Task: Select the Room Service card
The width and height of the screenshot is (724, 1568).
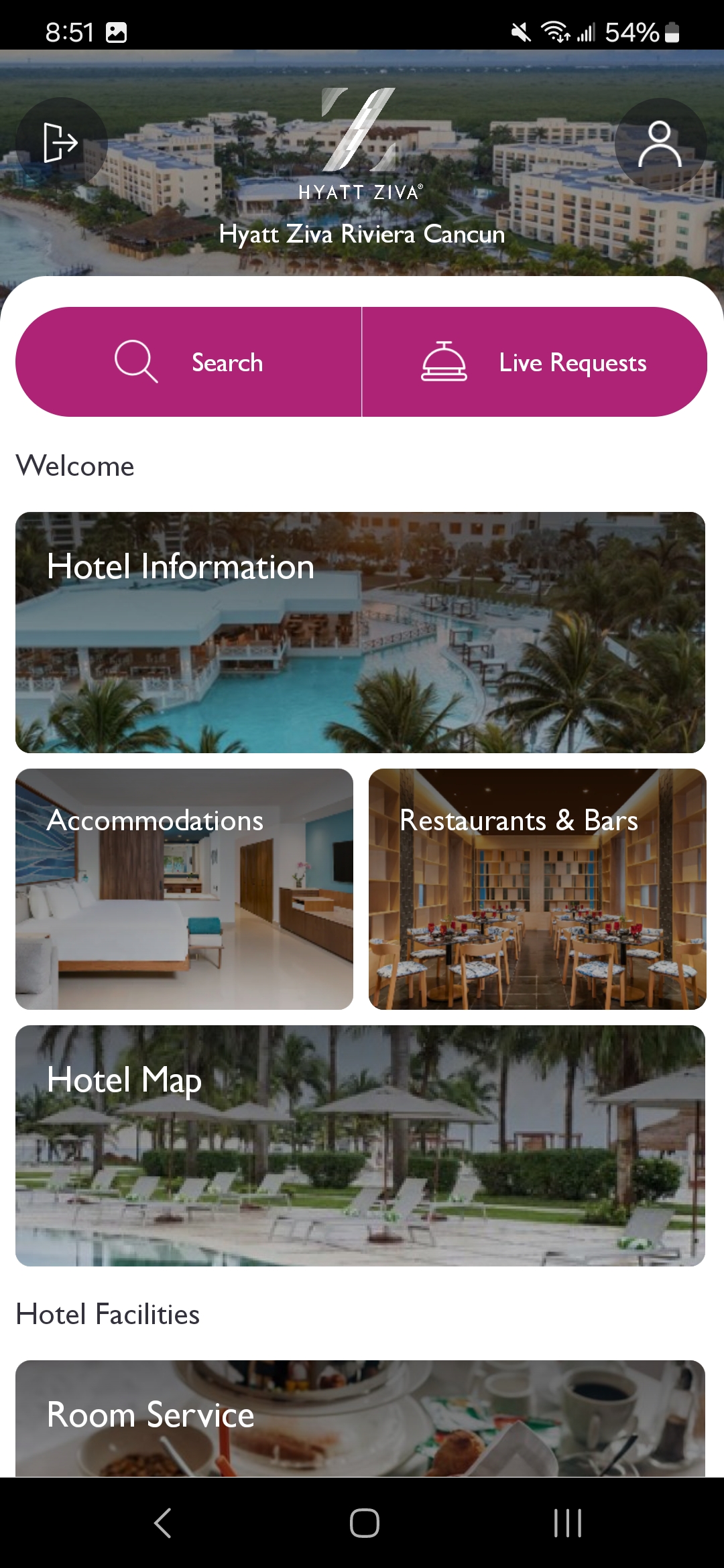Action: [x=360, y=1418]
